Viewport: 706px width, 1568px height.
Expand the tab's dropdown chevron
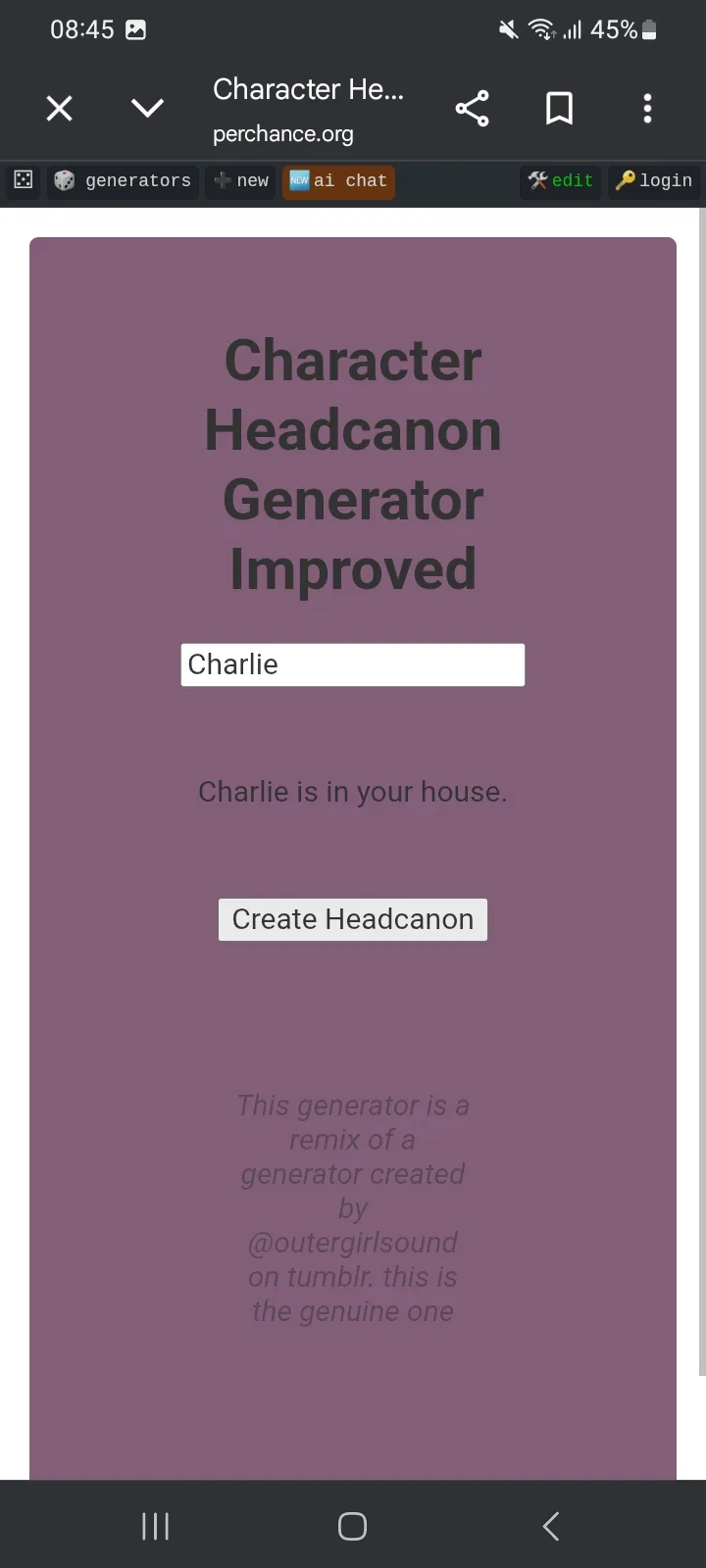pyautogui.click(x=147, y=108)
